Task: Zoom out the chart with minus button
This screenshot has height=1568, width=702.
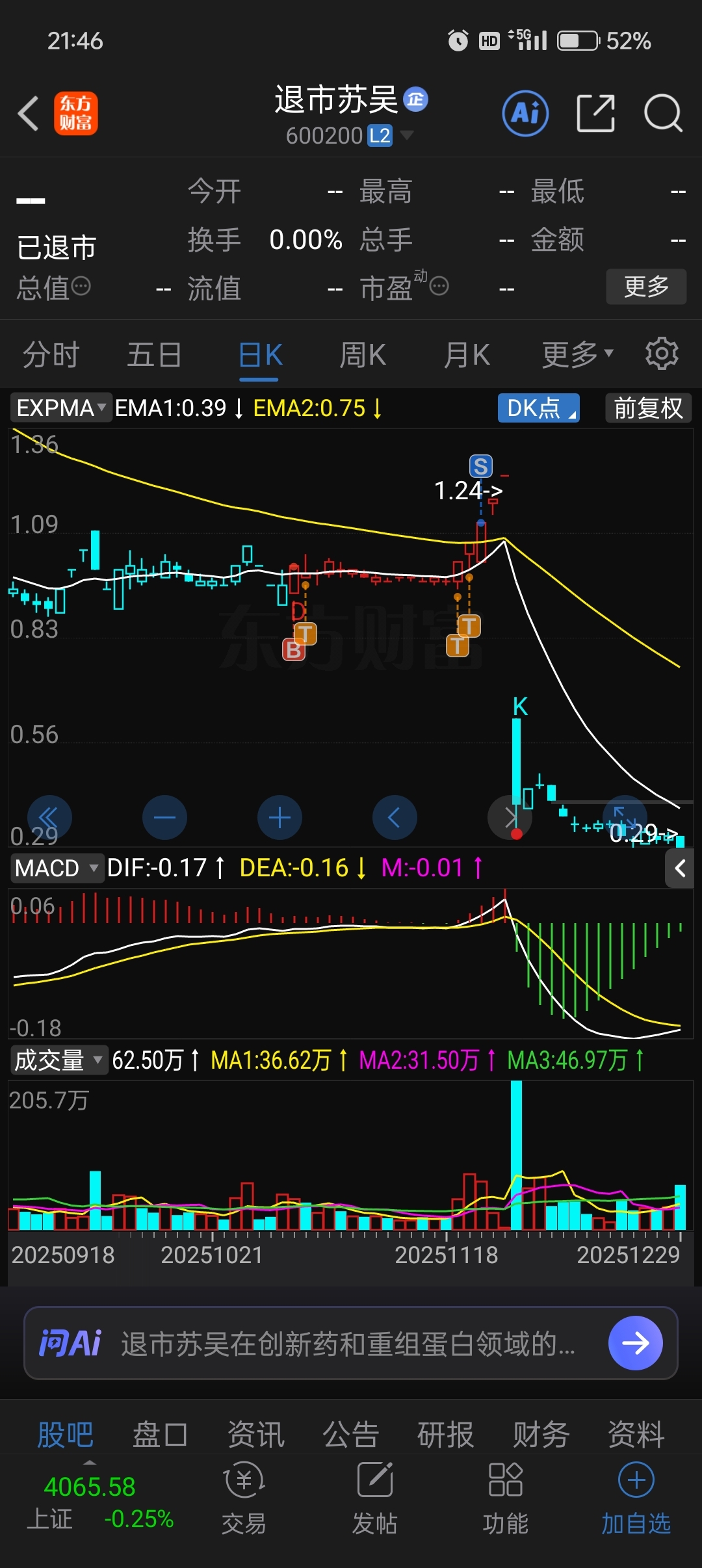Action: 164,817
